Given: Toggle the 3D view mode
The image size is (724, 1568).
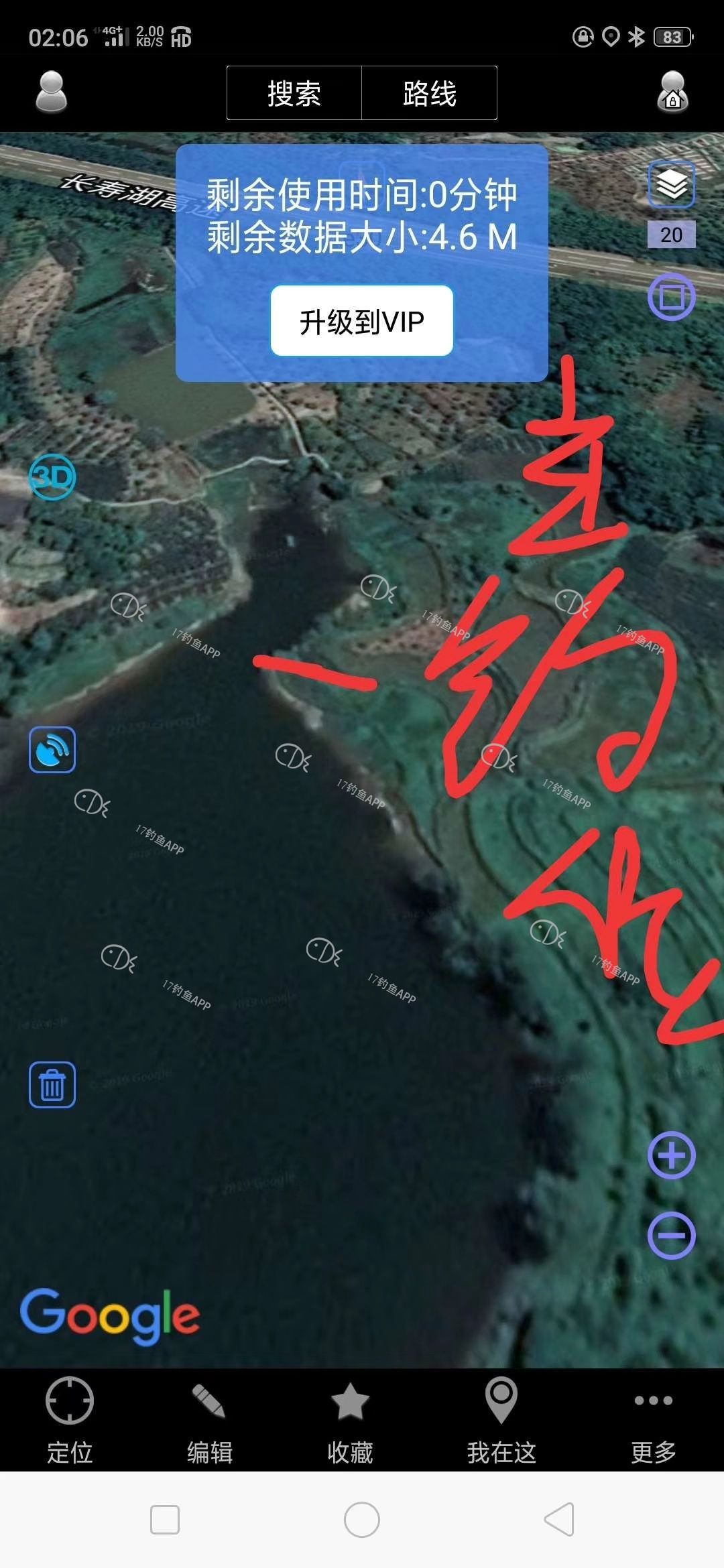Looking at the screenshot, I should click(52, 476).
